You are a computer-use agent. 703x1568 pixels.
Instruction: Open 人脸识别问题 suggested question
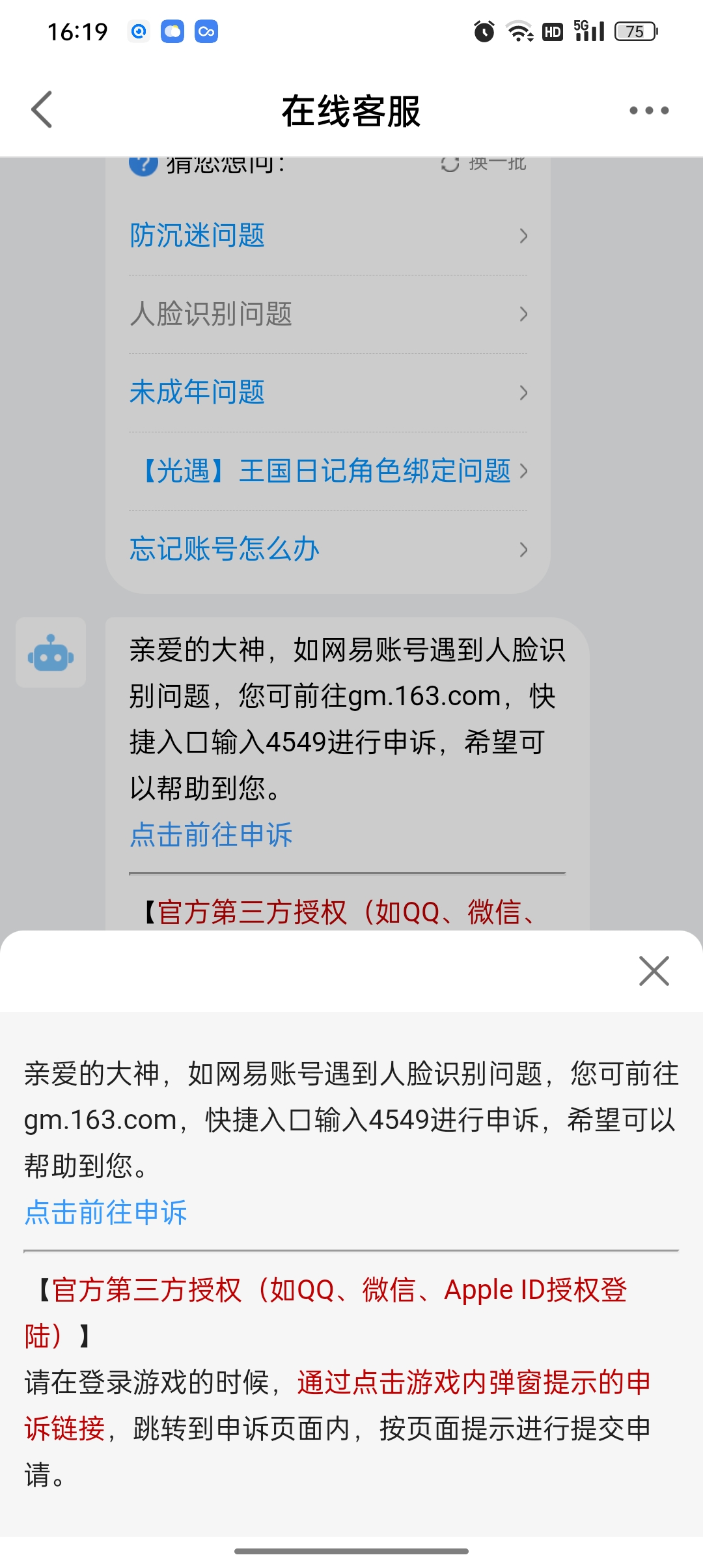tap(327, 315)
